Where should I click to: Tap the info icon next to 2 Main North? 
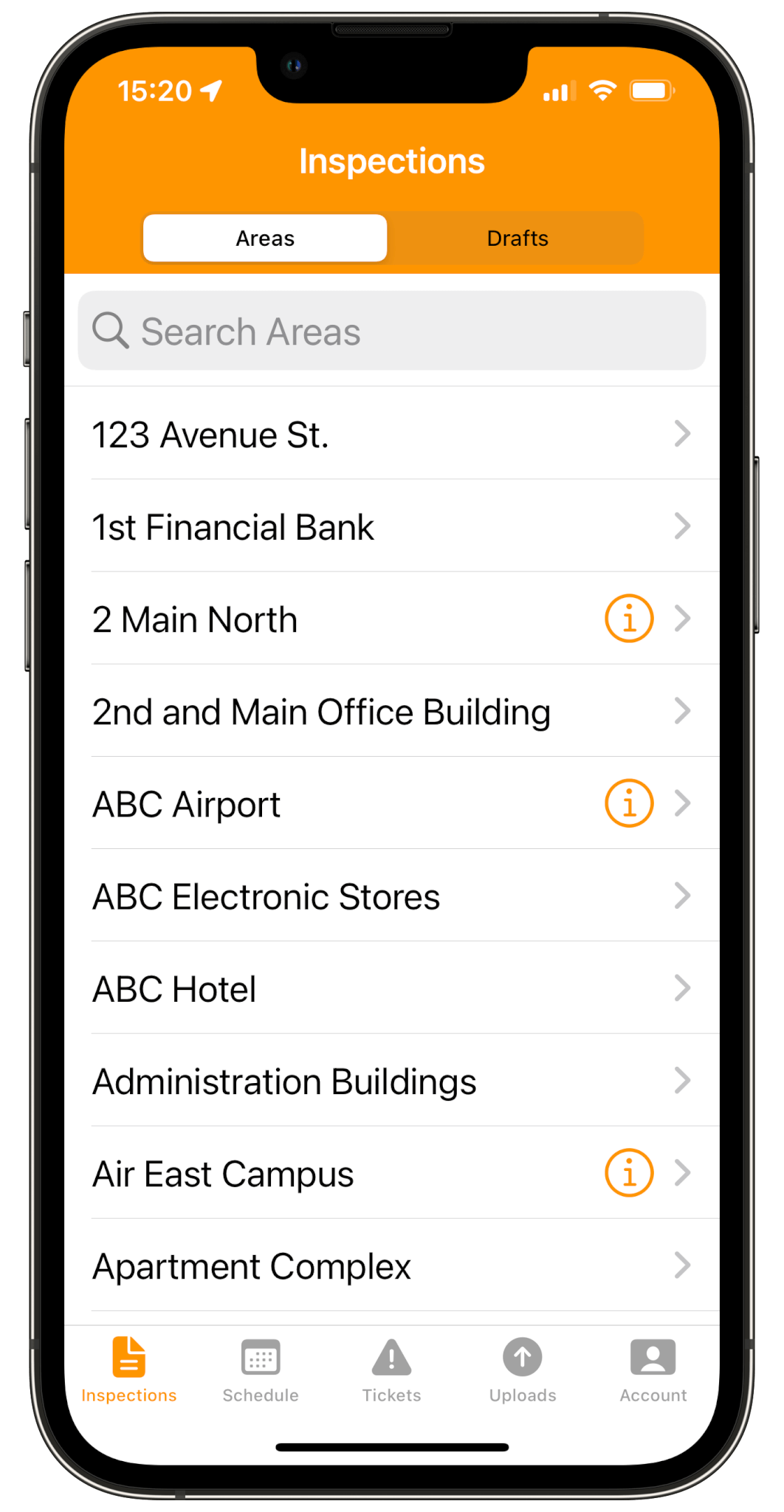(628, 619)
